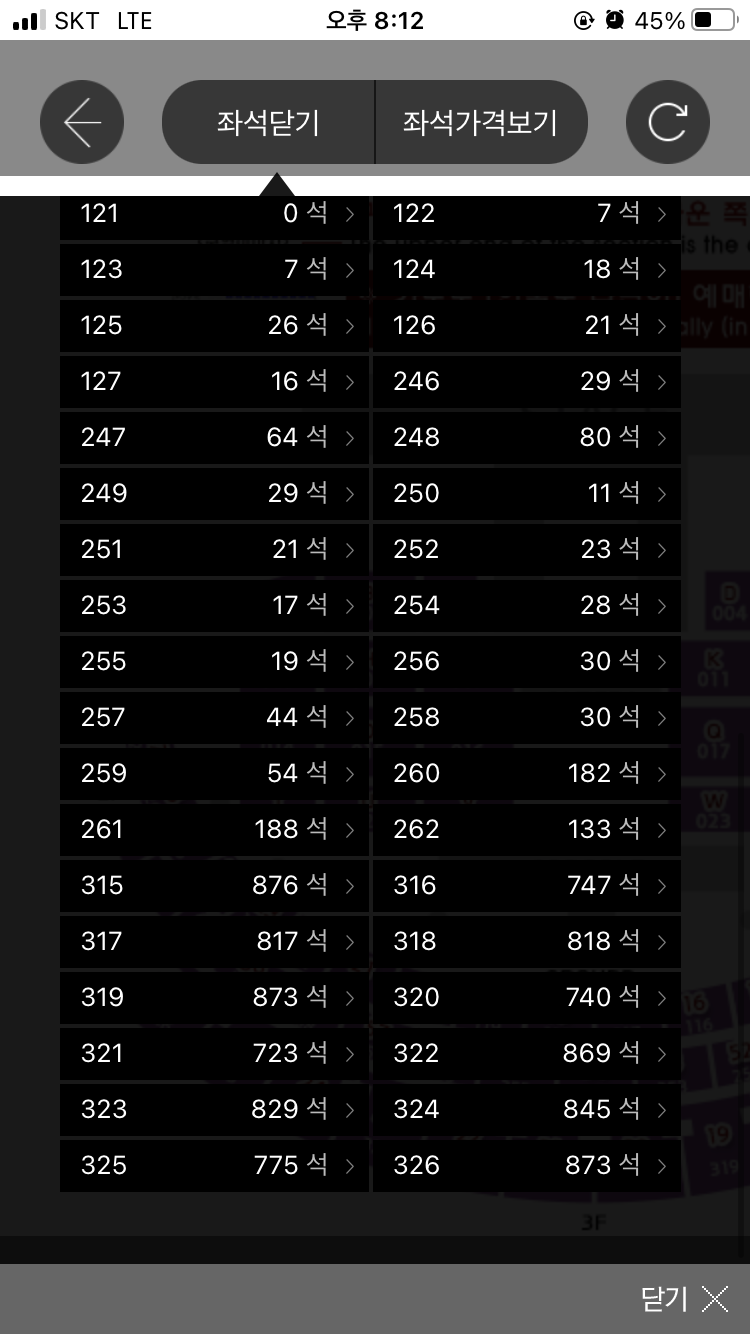Open section 318 with 818 seats

tap(526, 941)
